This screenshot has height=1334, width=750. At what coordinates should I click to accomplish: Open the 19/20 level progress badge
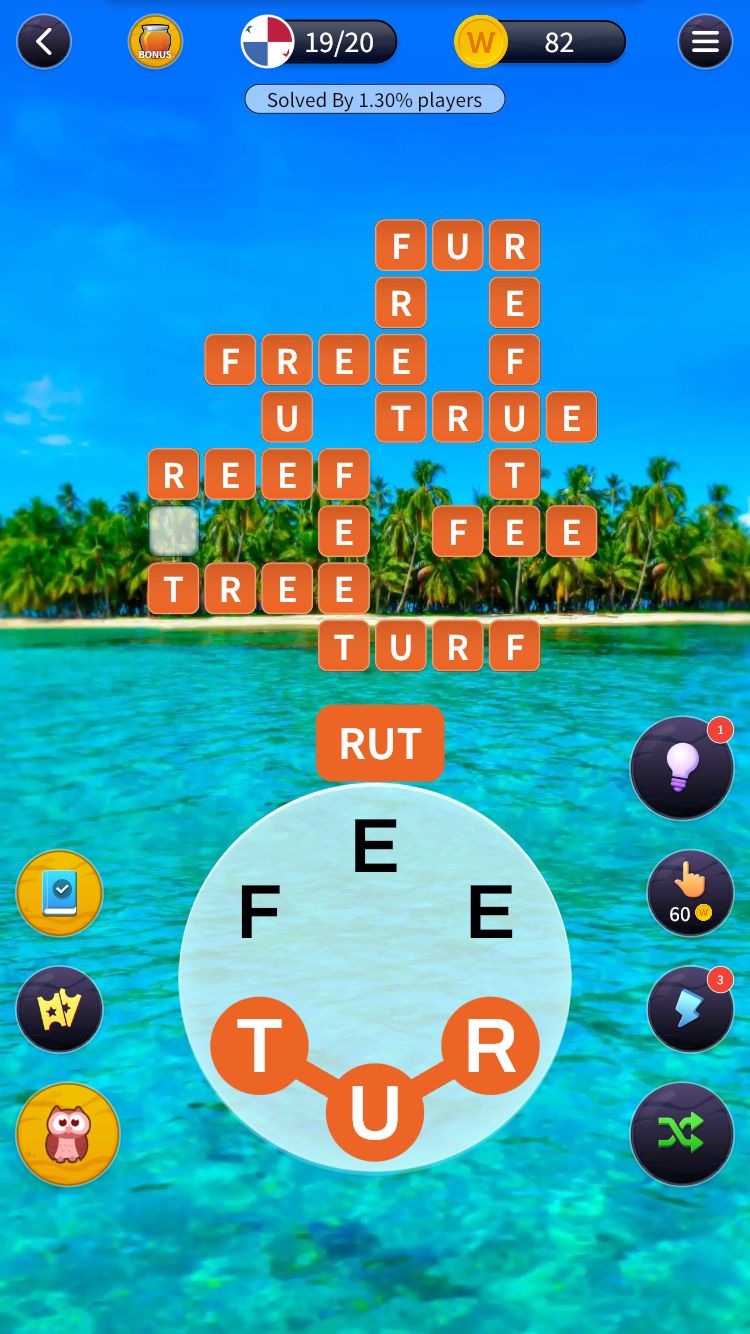[320, 42]
